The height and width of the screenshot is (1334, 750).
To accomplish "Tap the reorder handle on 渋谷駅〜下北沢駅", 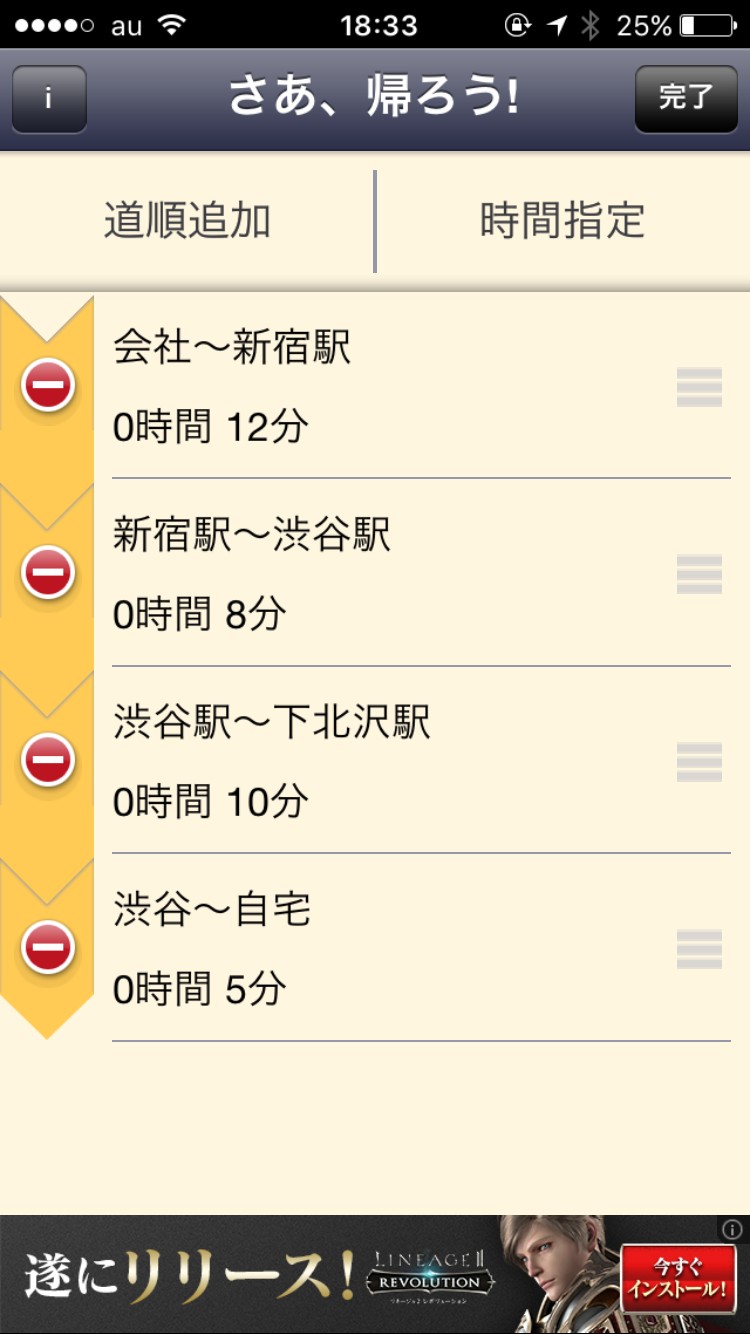I will coord(699,762).
